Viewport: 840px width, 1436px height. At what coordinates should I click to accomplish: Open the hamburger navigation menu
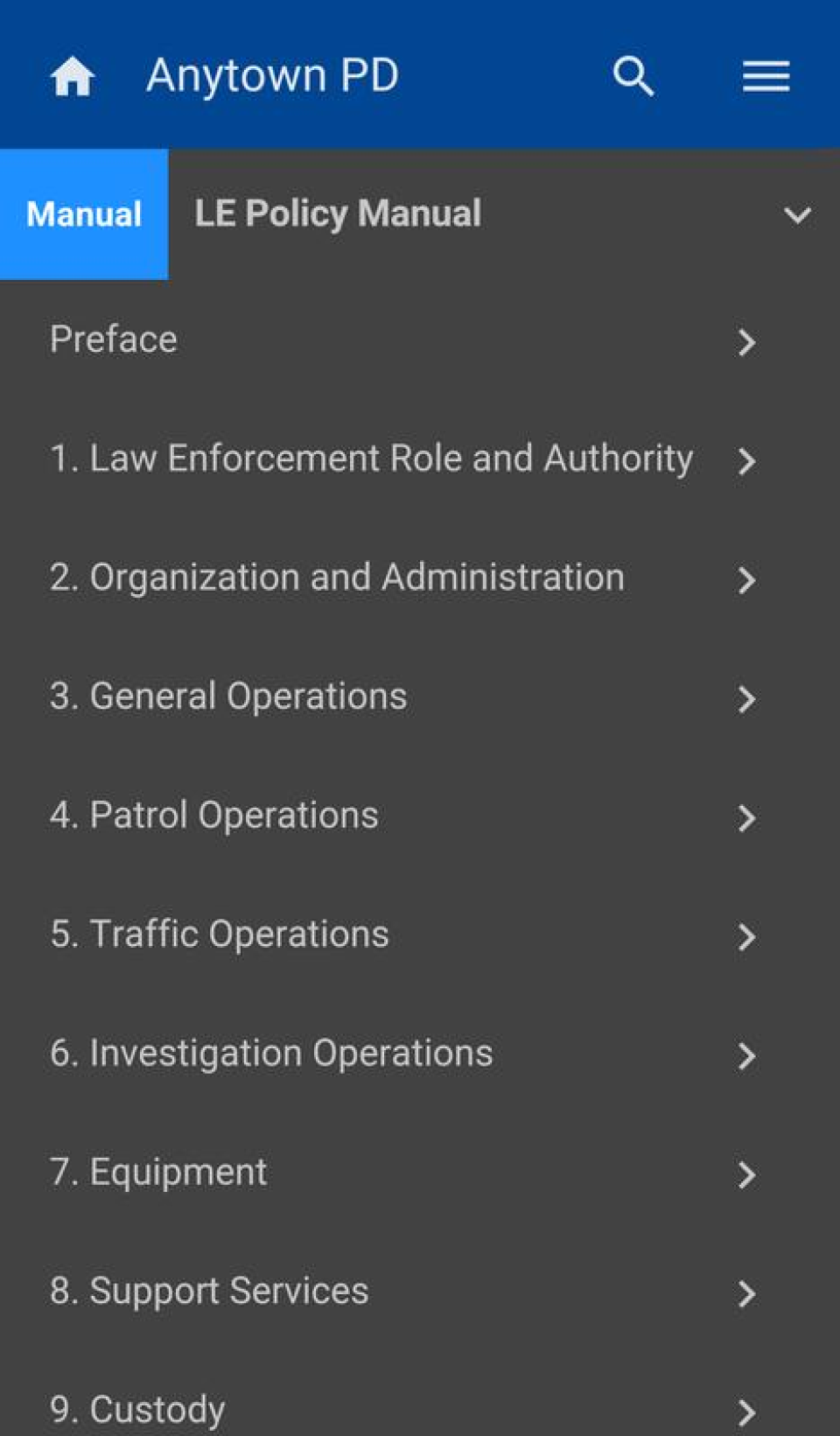coord(764,76)
